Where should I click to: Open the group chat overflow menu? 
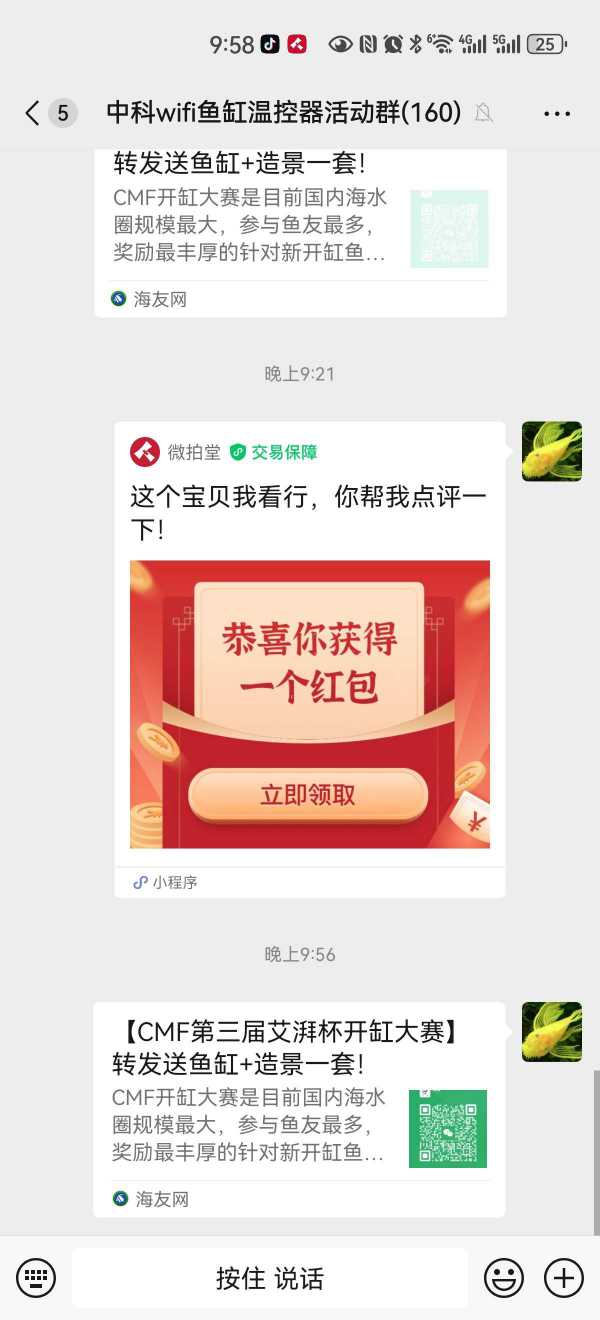click(557, 114)
